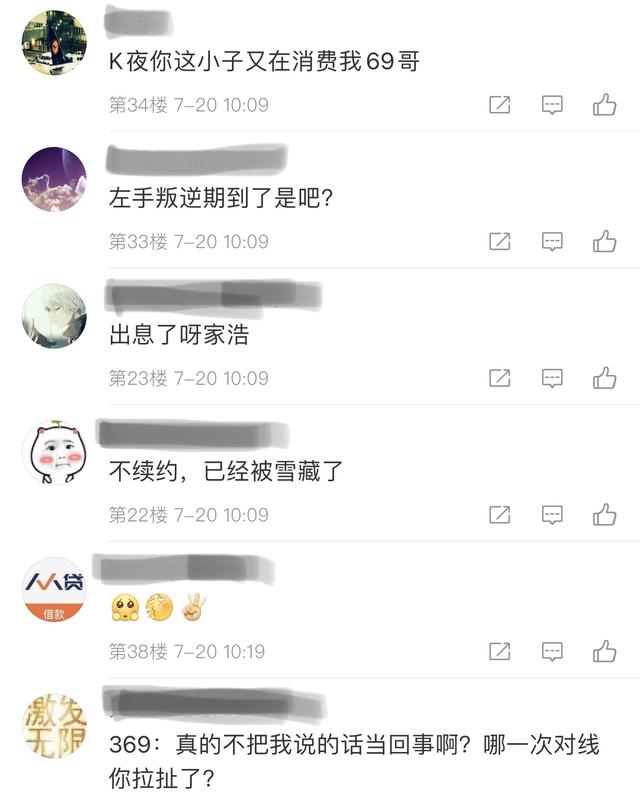Open the blushing face avatar of floor 22
Screen dimensions: 640x802
click(x=54, y=453)
